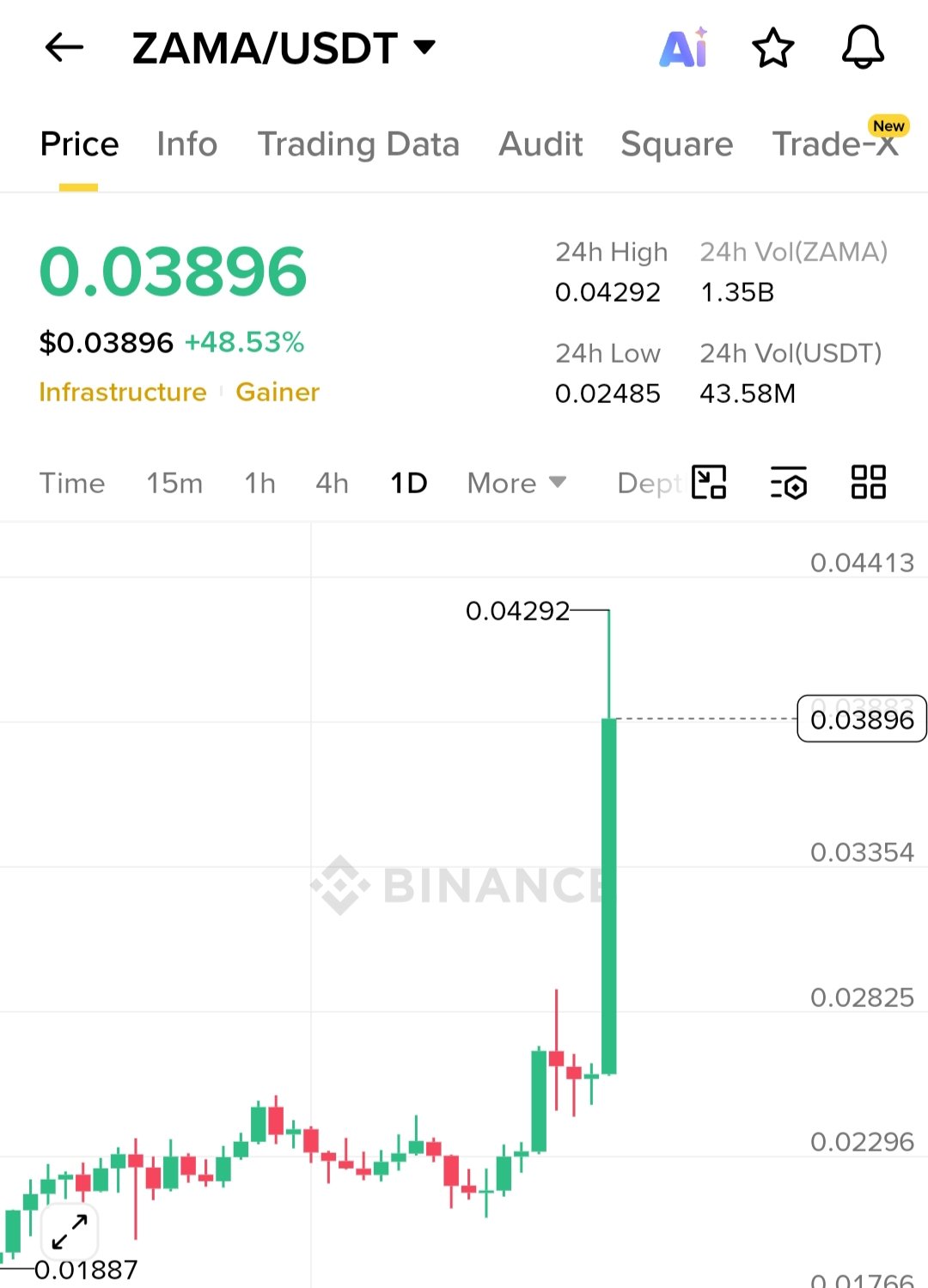Set a price alert with the bell

coord(863,48)
